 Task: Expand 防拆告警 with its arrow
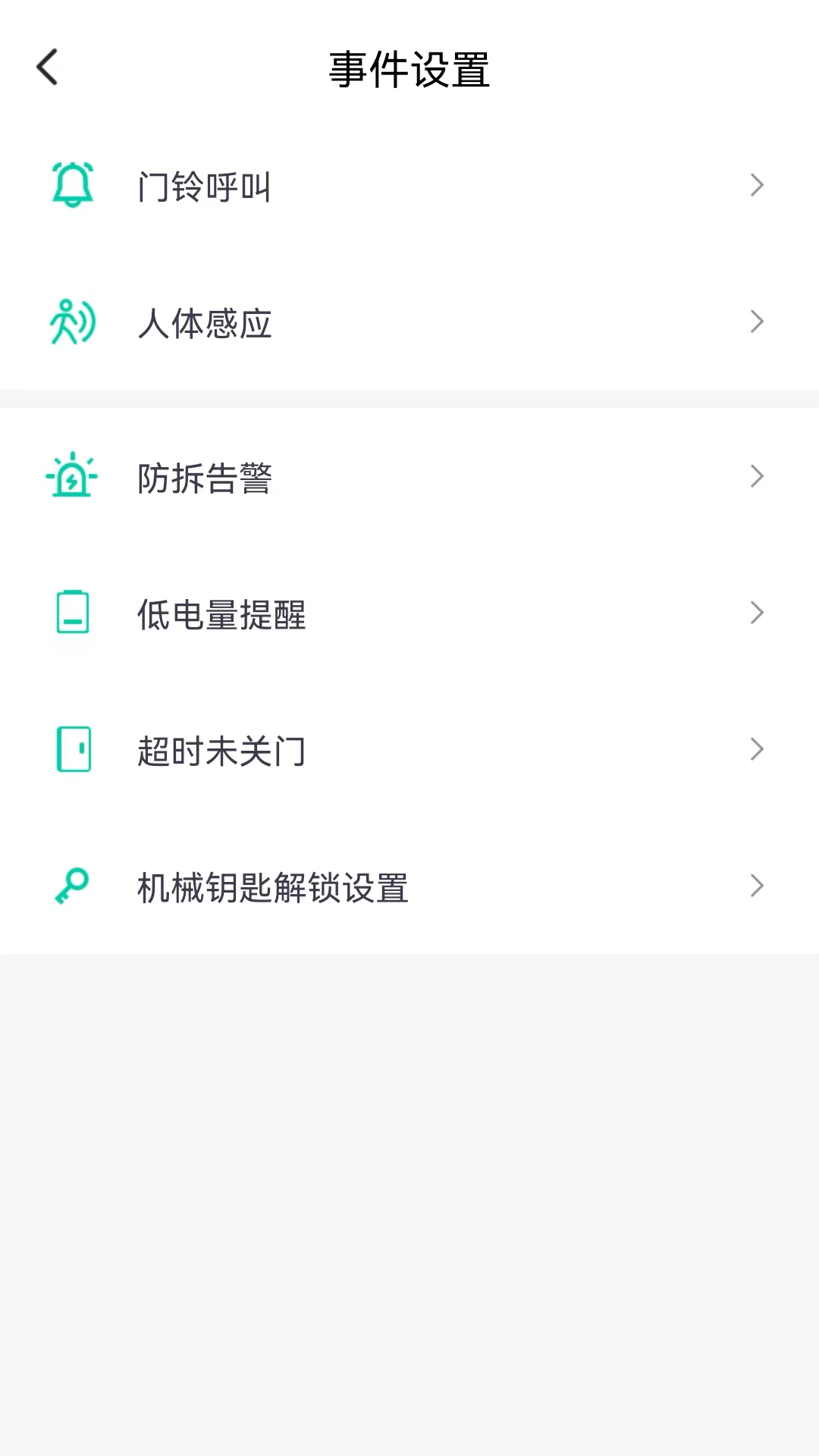756,476
